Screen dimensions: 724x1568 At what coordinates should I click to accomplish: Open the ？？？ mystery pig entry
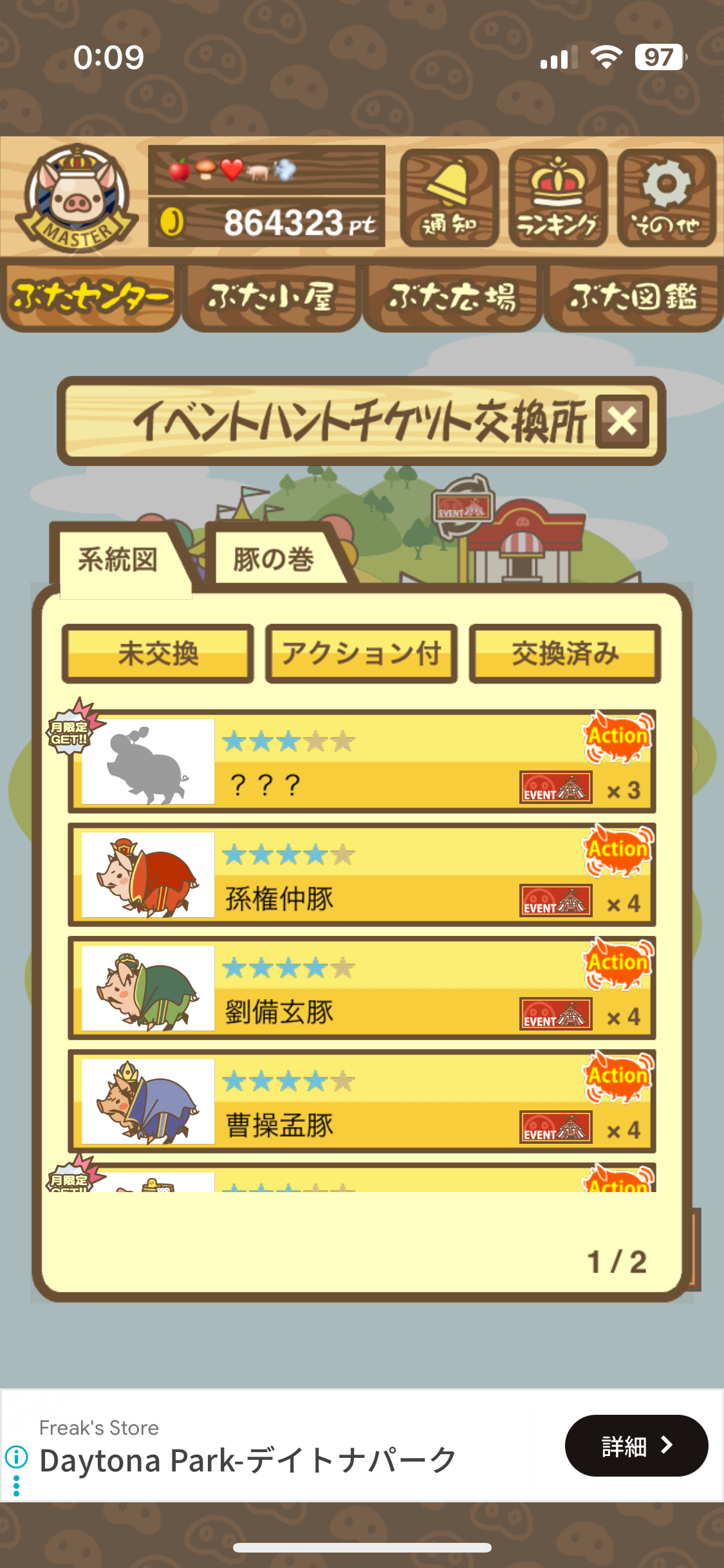tap(362, 761)
